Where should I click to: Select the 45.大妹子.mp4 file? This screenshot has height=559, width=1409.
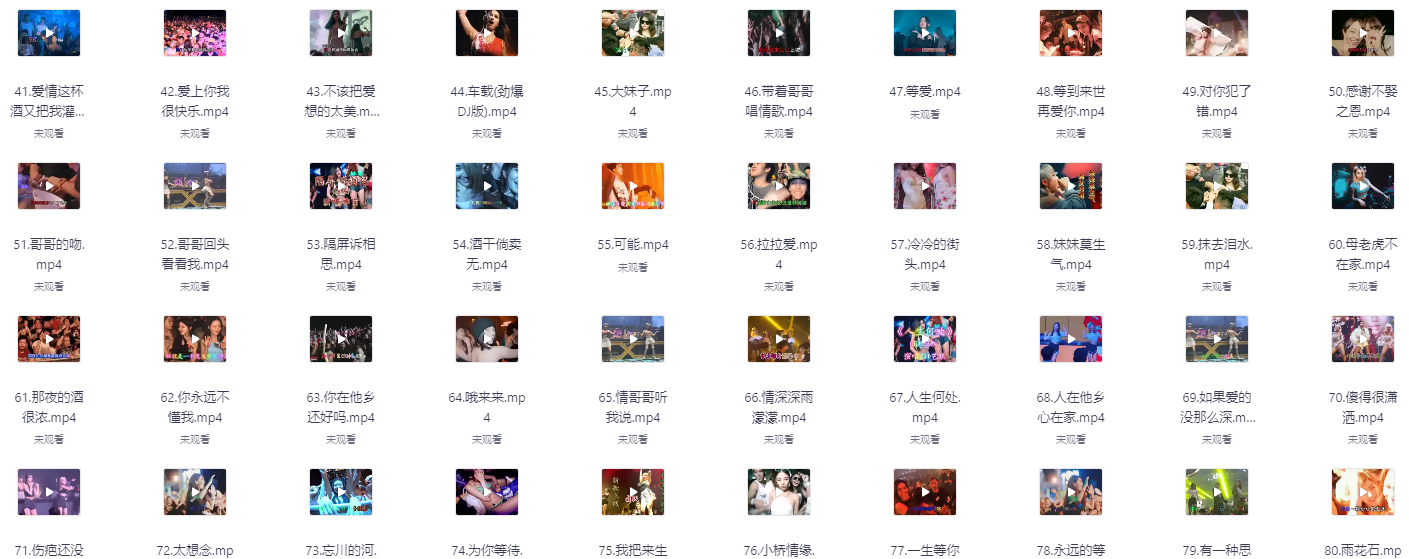[x=633, y=33]
